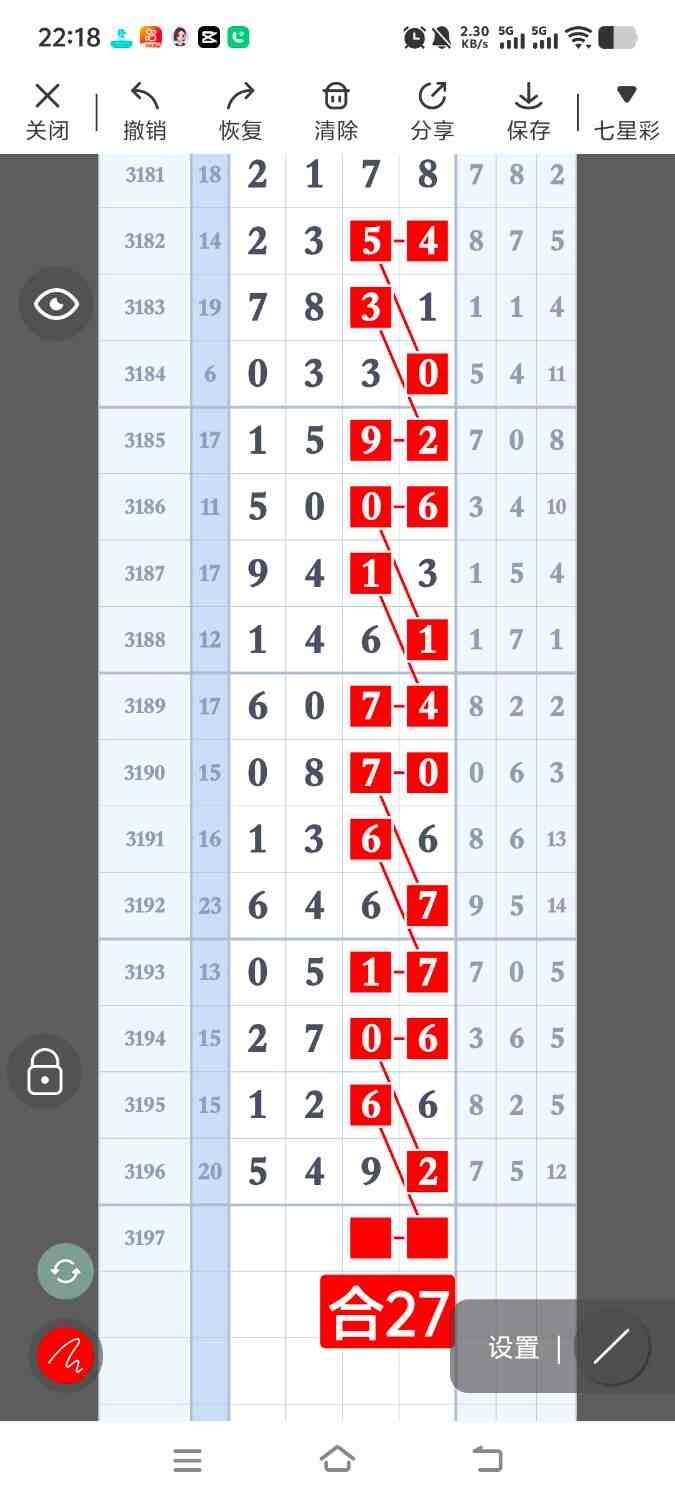The height and width of the screenshot is (1500, 675).
Task: Save the chart image
Action: pos(528,110)
